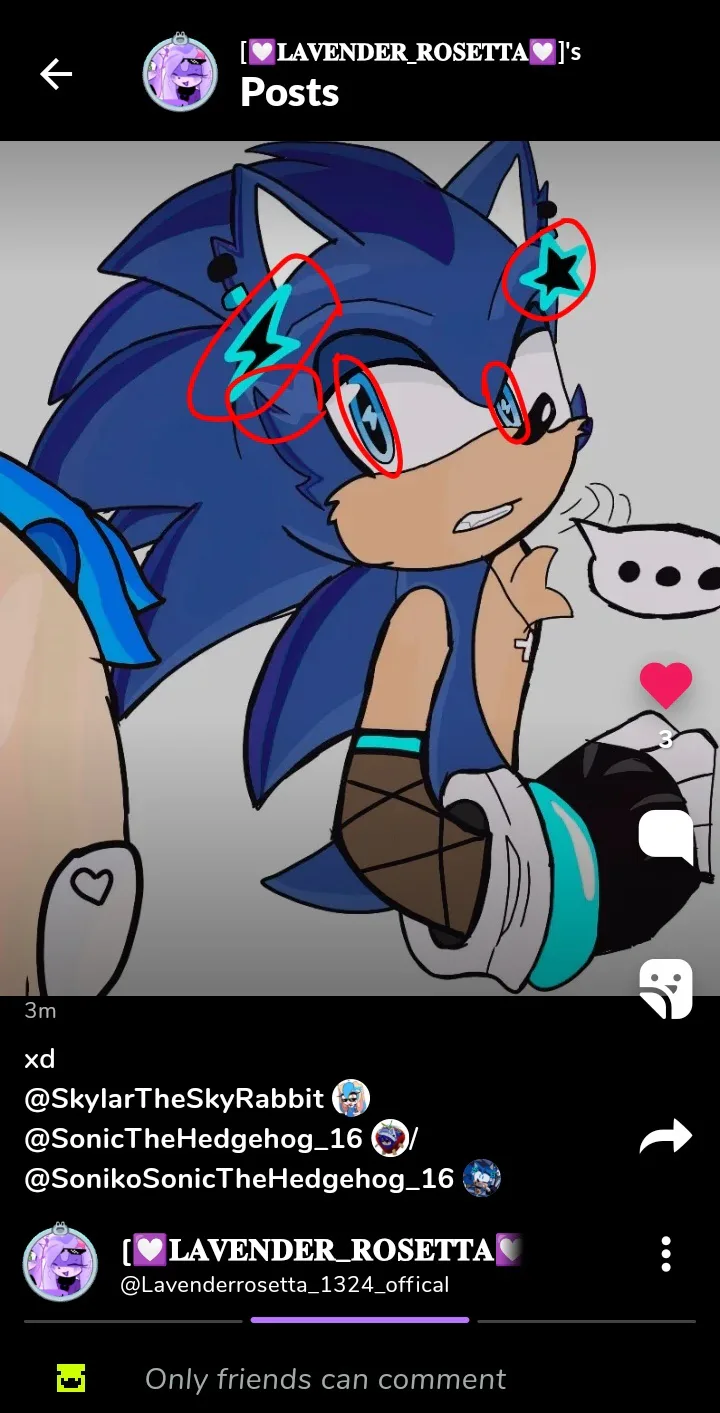Open the @SonicTheHedgehog_16 mention
This screenshot has height=1413, width=720.
click(x=193, y=1138)
